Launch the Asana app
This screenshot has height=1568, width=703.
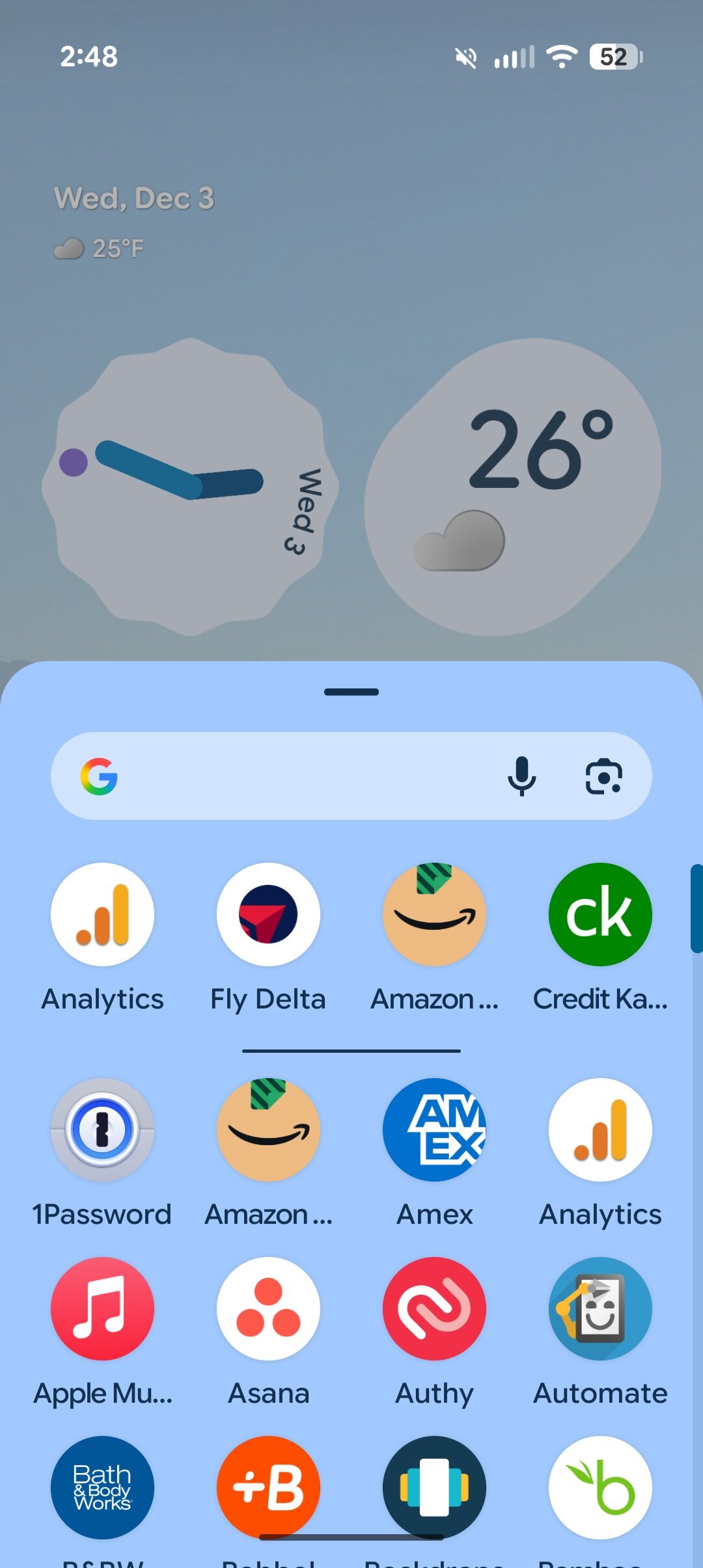click(268, 1310)
